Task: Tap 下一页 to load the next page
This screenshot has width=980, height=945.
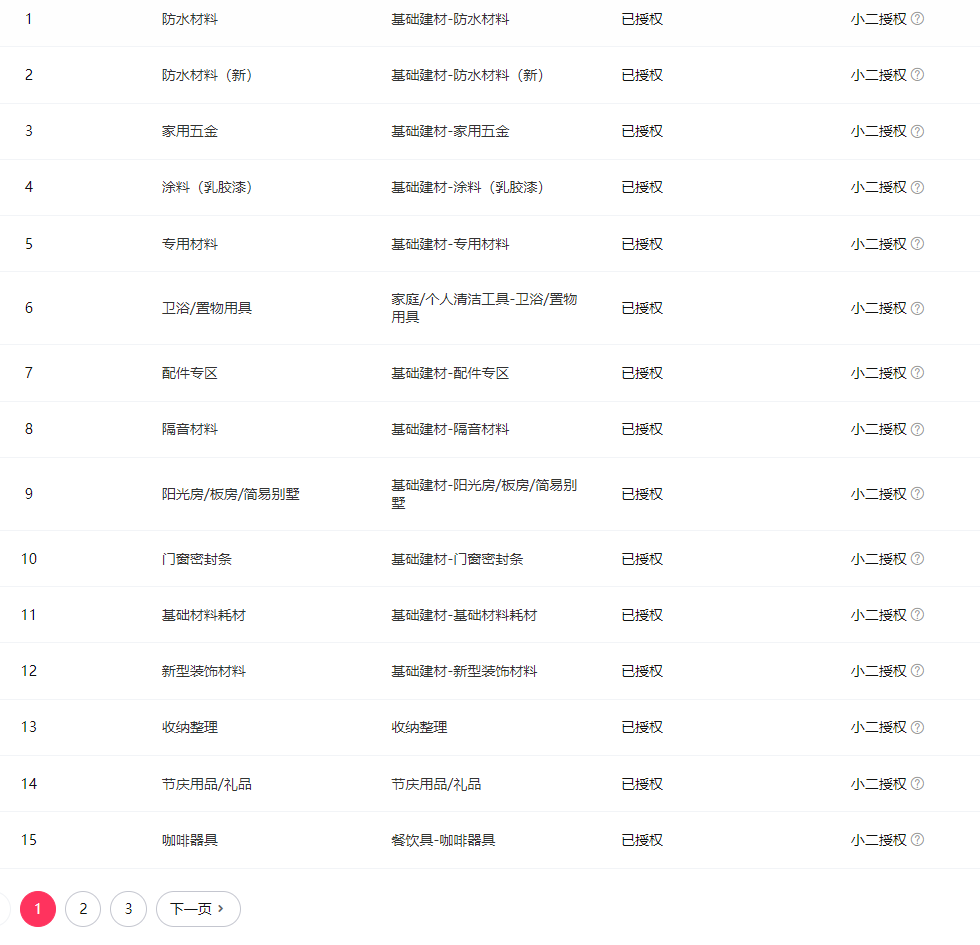Action: [198, 909]
